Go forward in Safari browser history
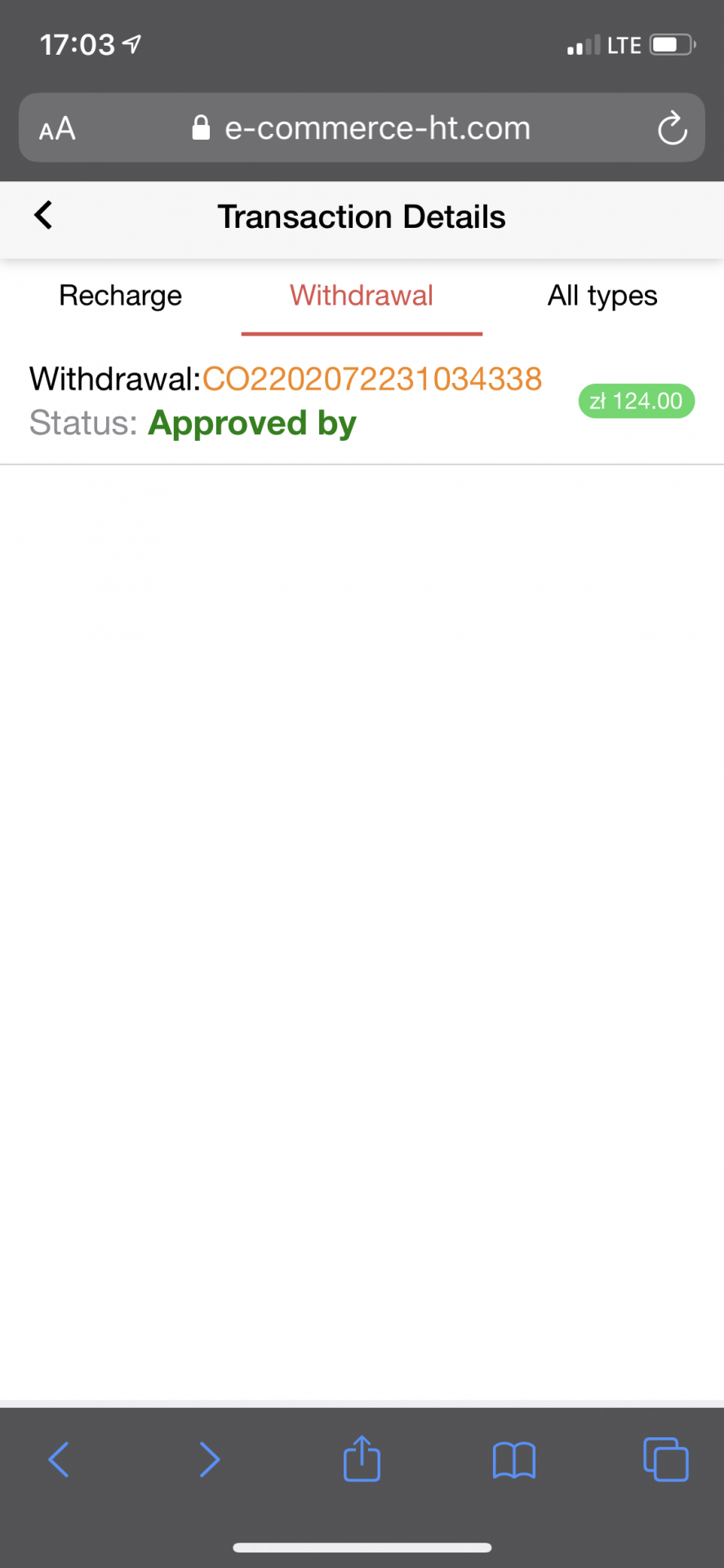This screenshot has height=1568, width=724. pos(210,1459)
